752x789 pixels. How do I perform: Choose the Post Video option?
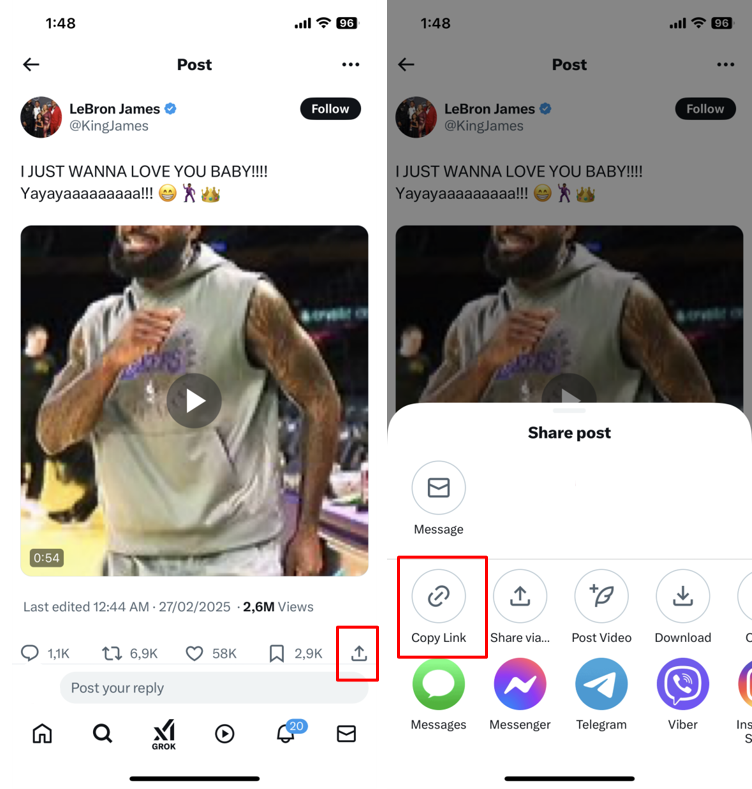(601, 597)
